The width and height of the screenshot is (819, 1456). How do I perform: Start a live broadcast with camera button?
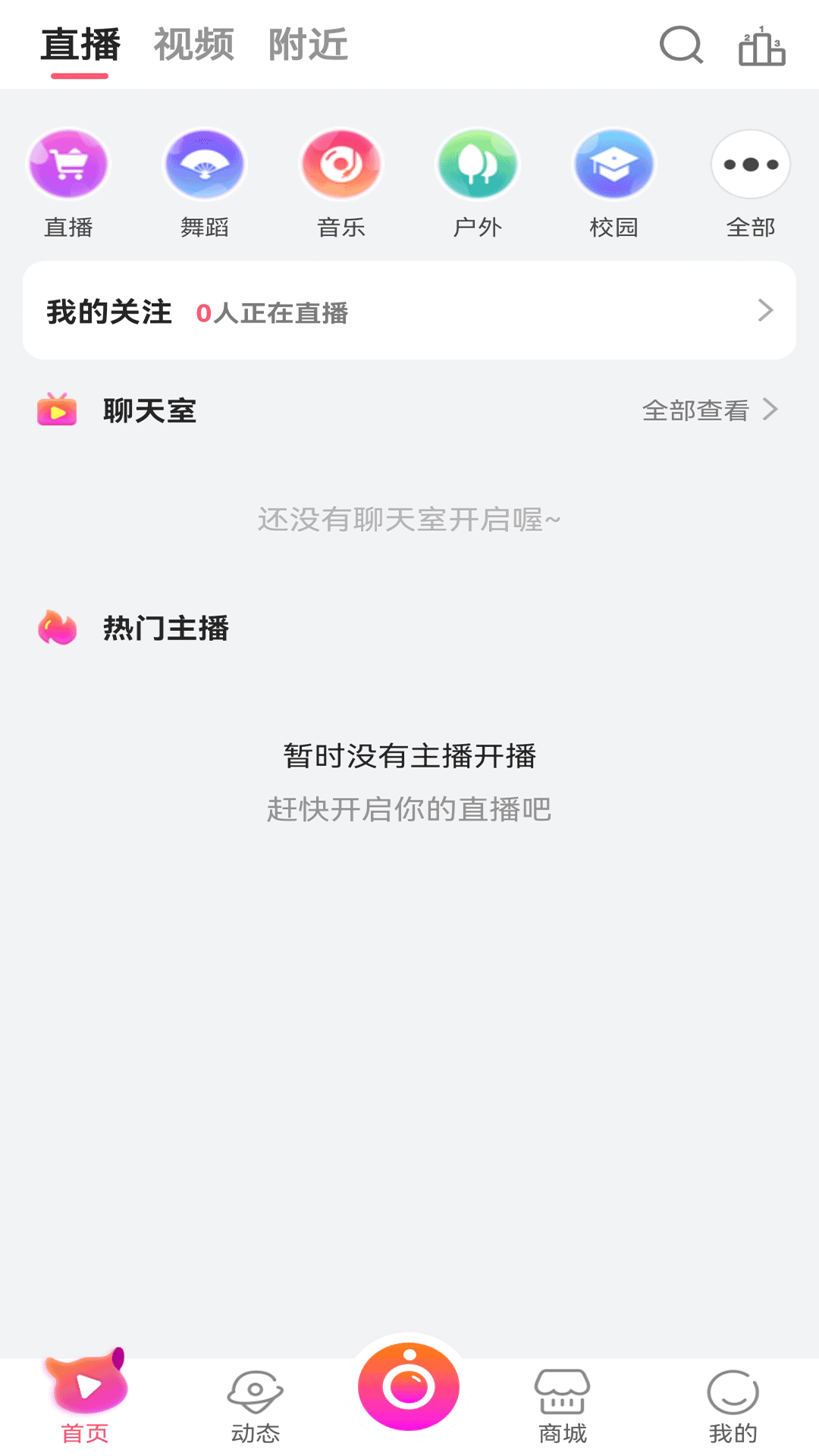tap(409, 1386)
